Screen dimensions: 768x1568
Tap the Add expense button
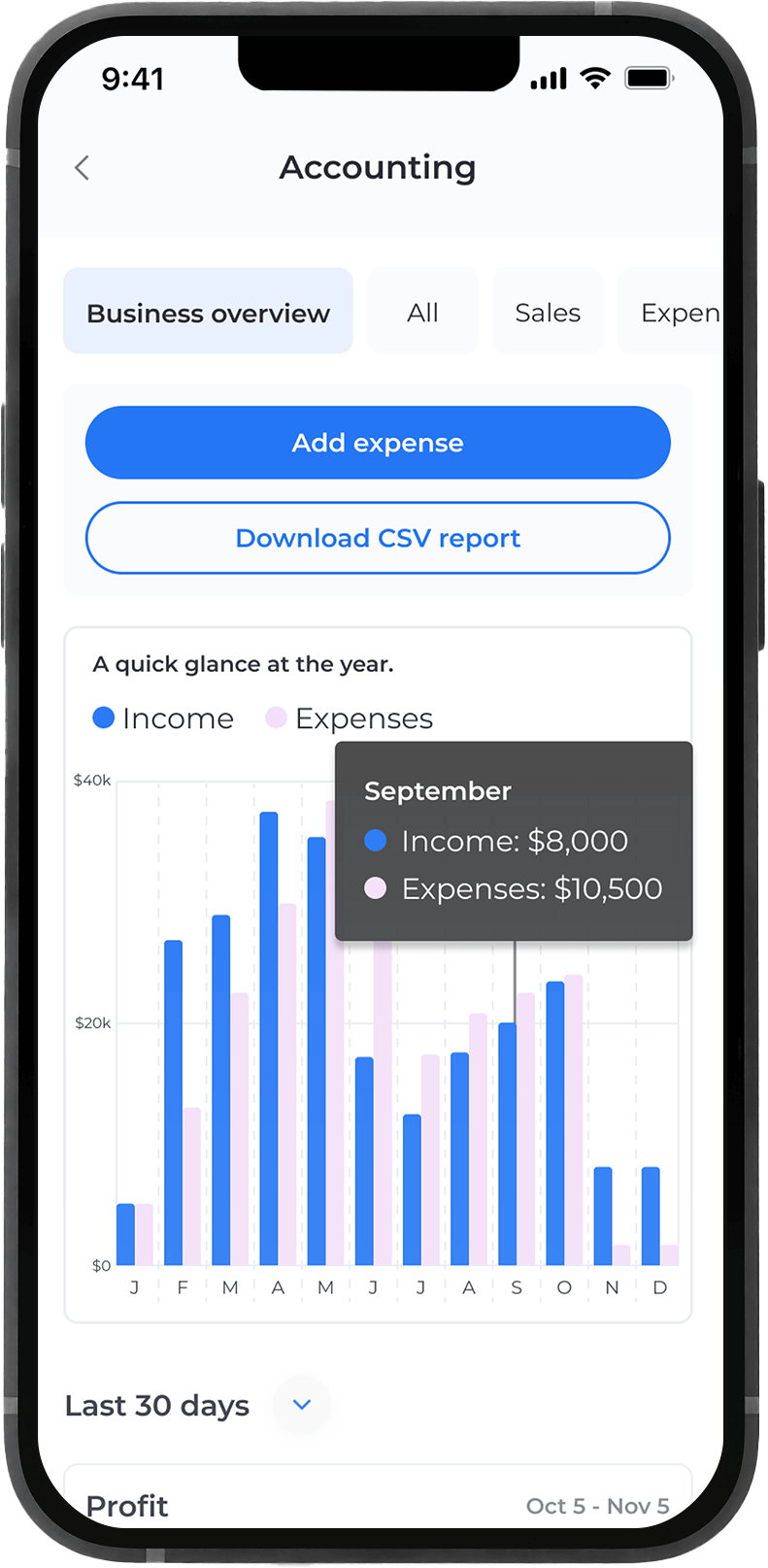pos(378,443)
